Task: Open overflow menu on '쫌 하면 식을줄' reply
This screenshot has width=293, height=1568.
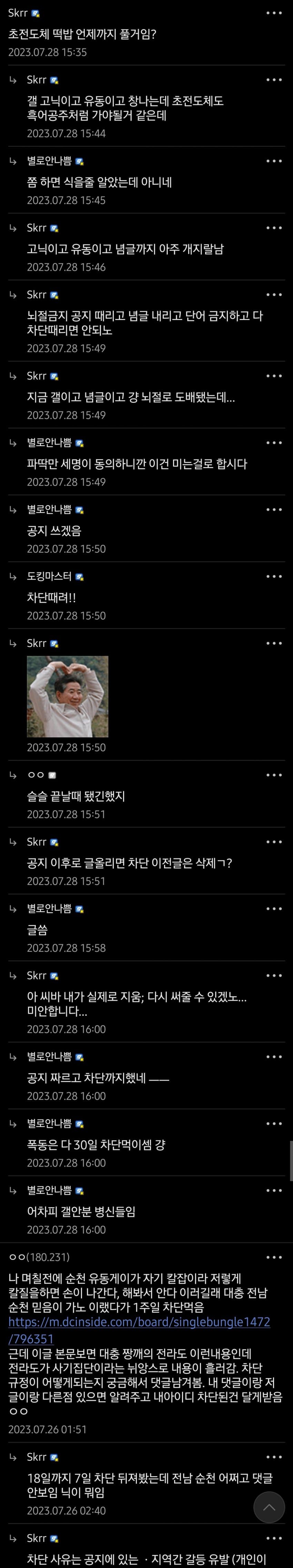Action: [x=274, y=161]
